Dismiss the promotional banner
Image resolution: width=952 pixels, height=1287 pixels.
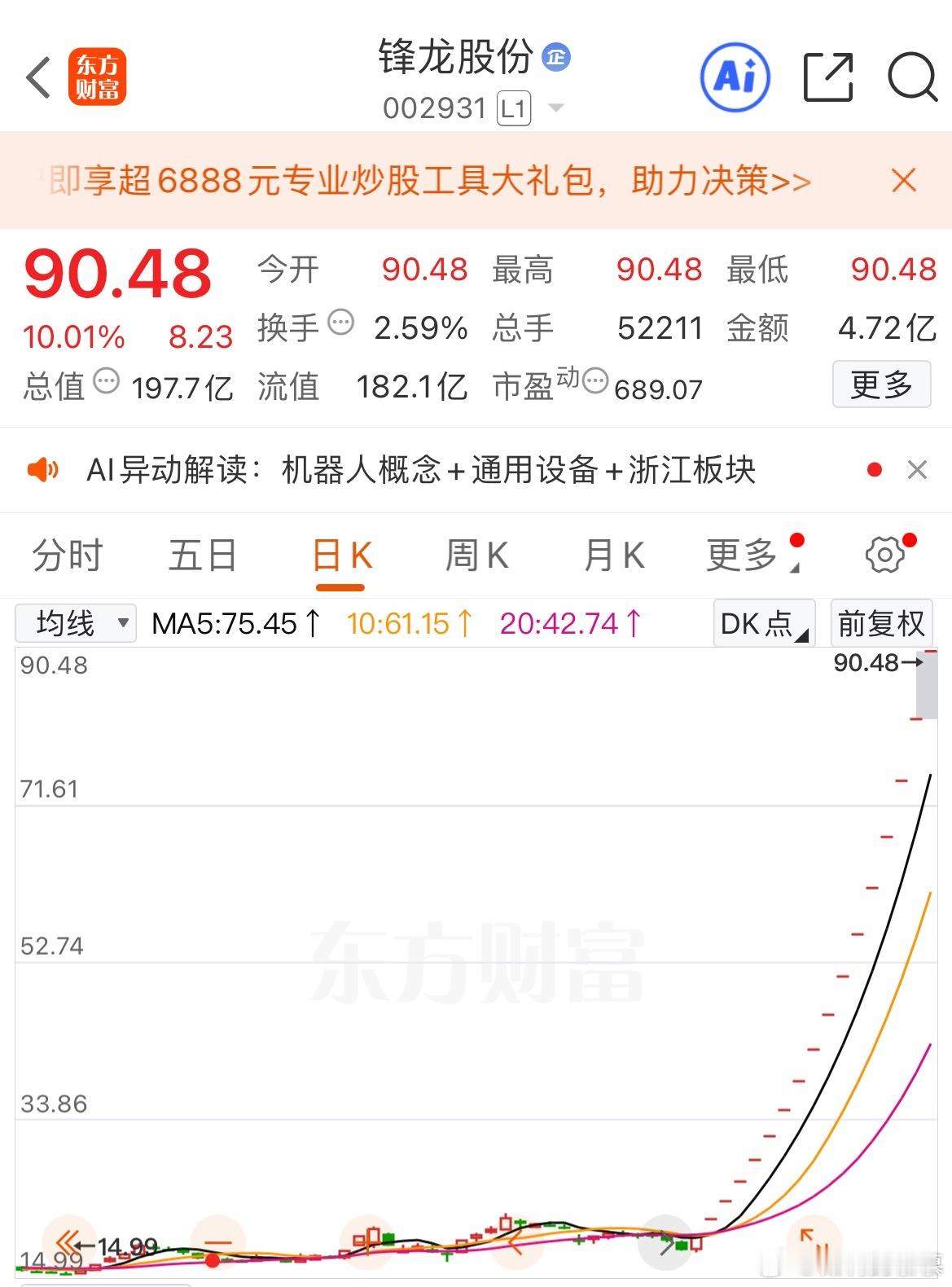pyautogui.click(x=903, y=181)
